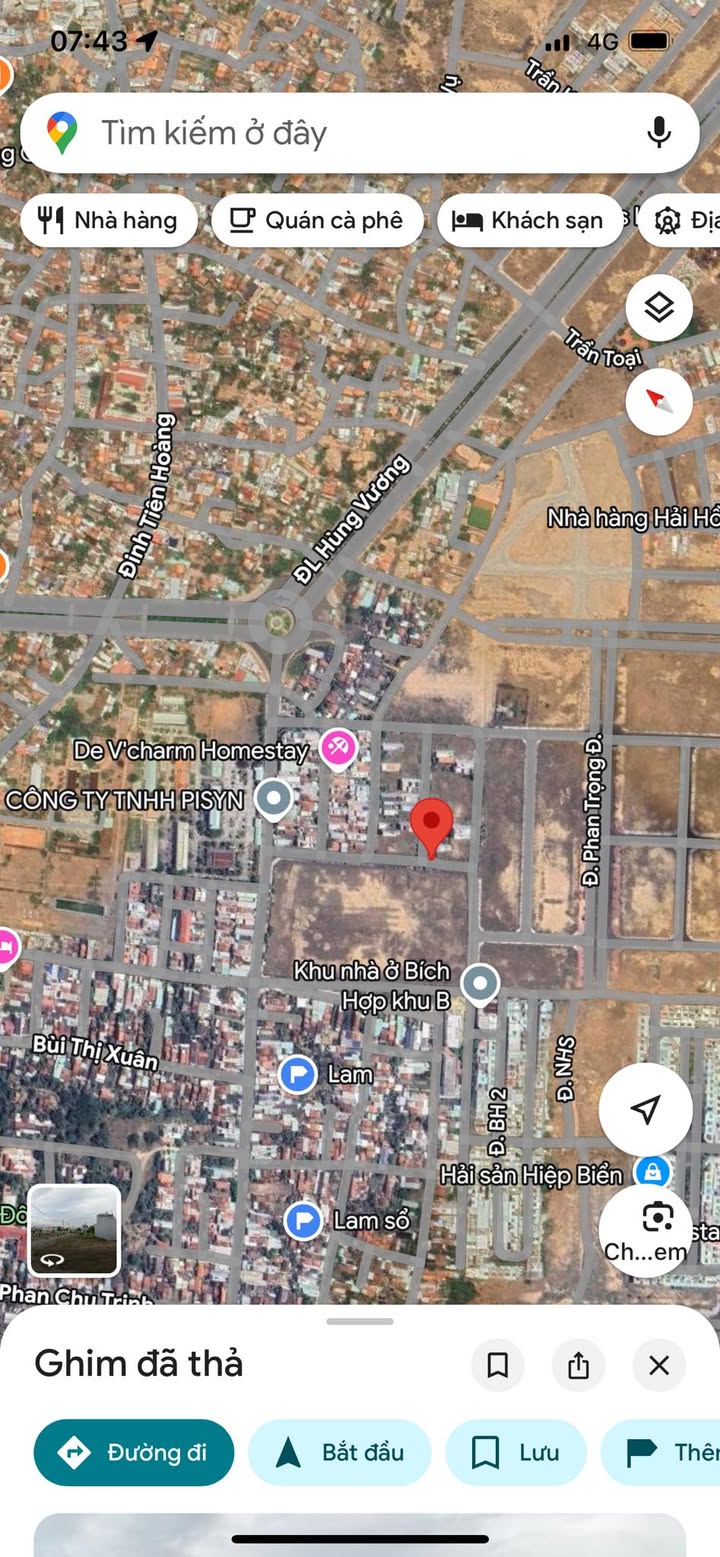Tap the De V'charm Homestay marker

tap(338, 748)
